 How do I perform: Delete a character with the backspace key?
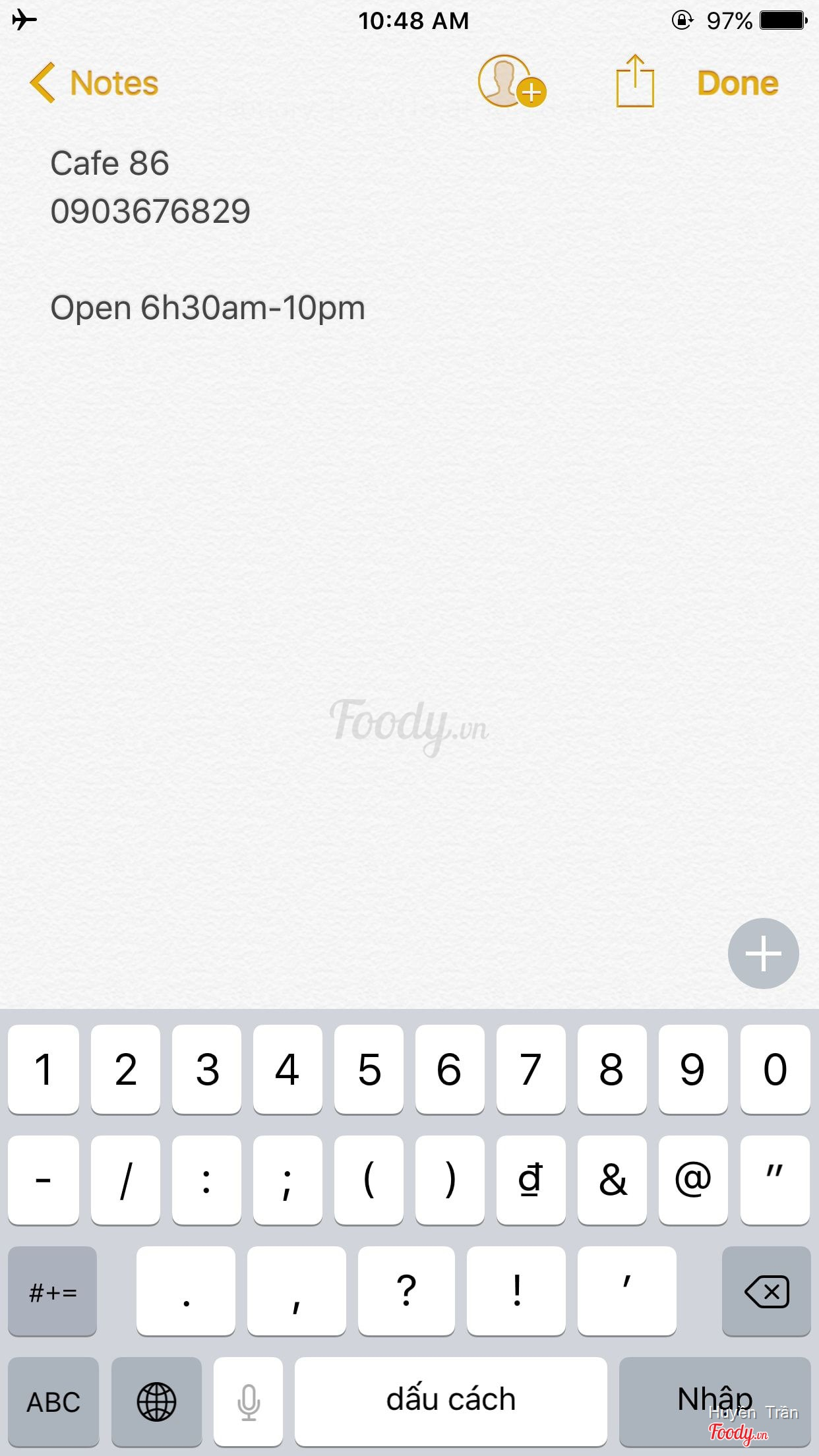point(766,1290)
